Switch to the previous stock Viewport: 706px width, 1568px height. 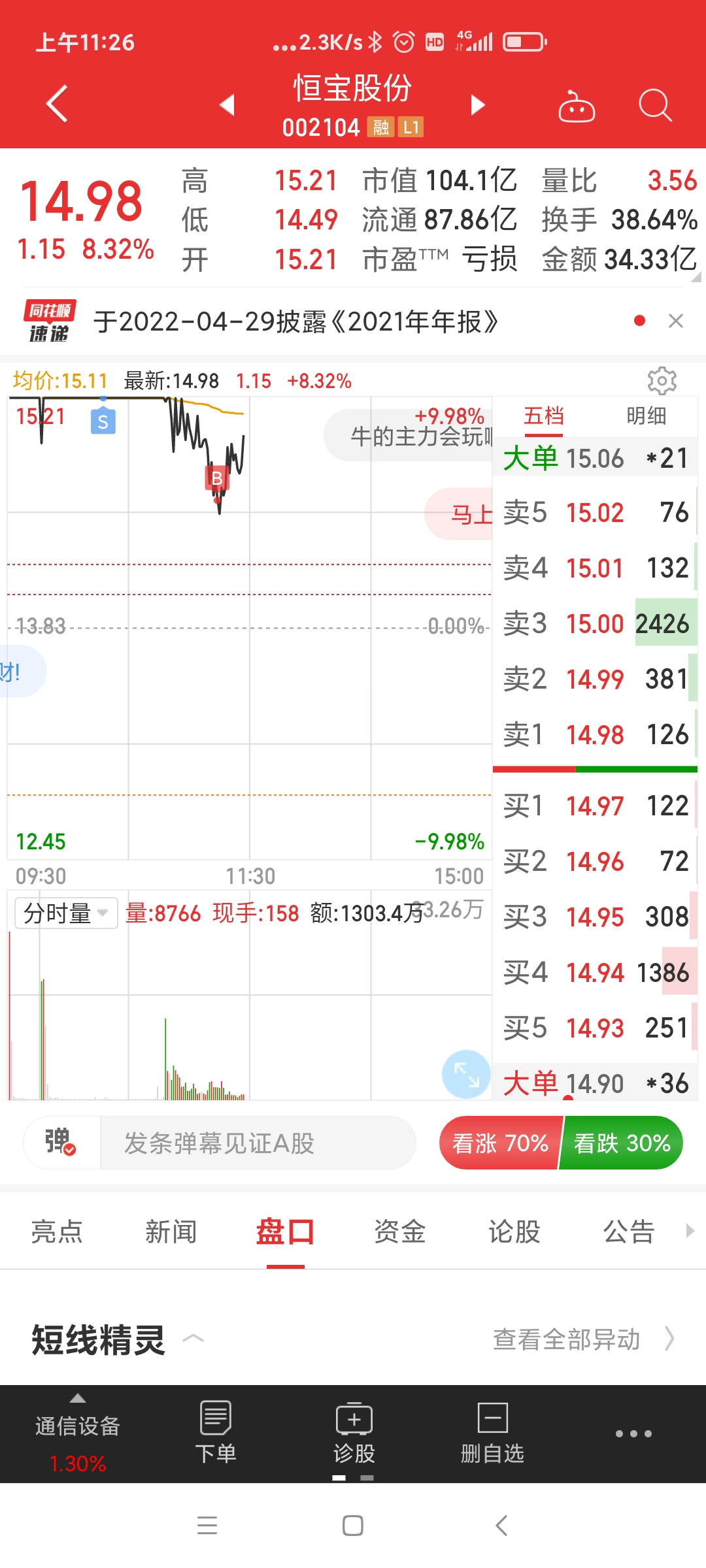(227, 105)
